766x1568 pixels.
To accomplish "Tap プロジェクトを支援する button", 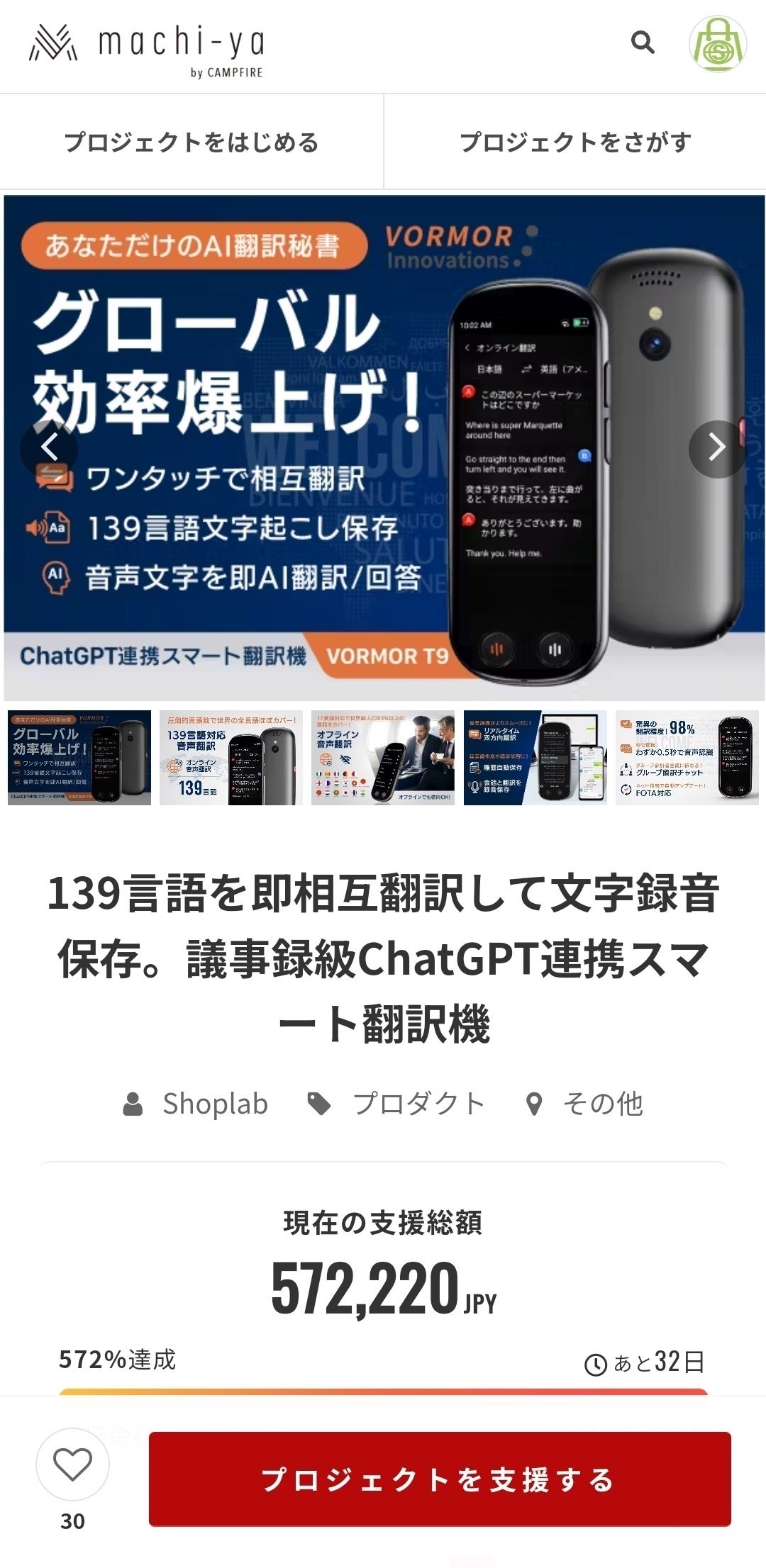I will pos(440,1479).
